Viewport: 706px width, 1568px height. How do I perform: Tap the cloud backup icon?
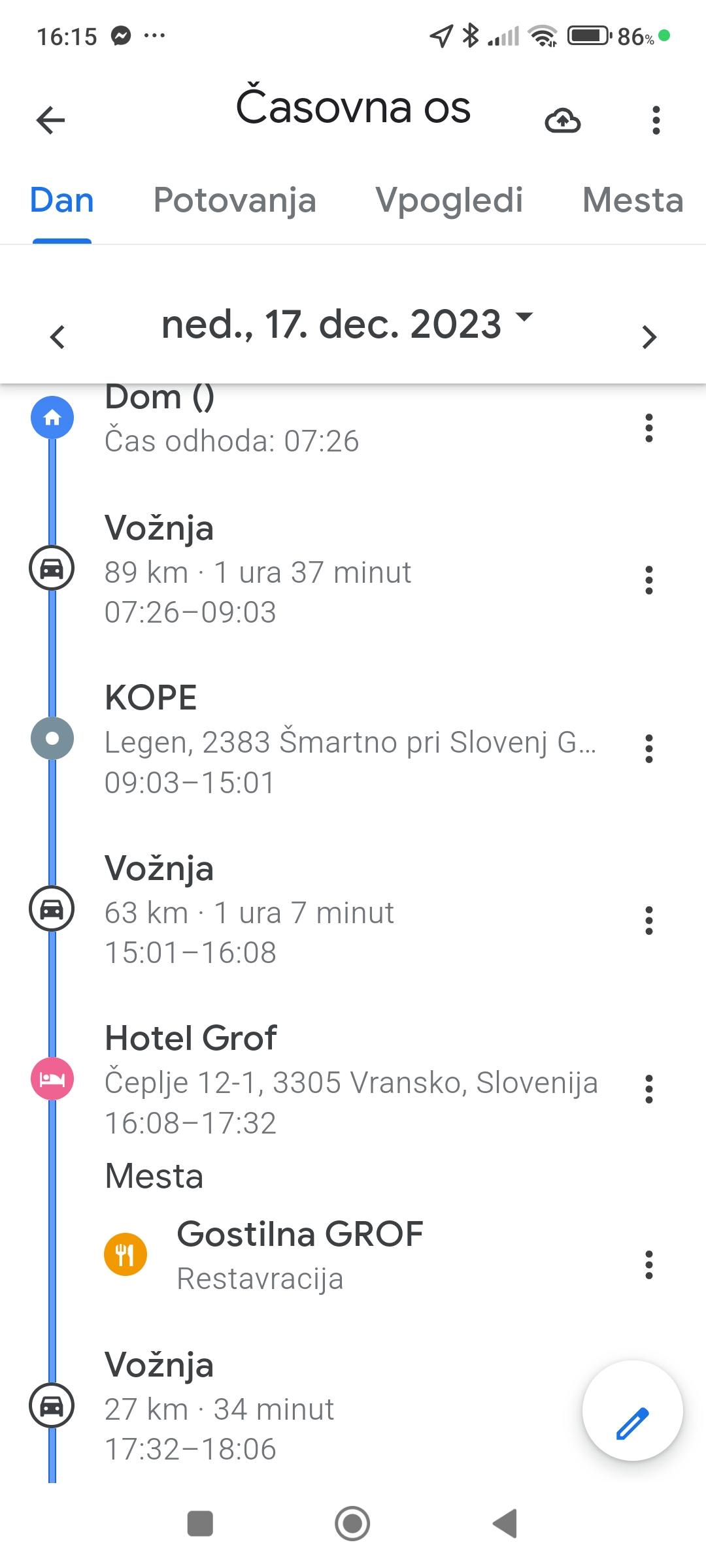(x=563, y=120)
